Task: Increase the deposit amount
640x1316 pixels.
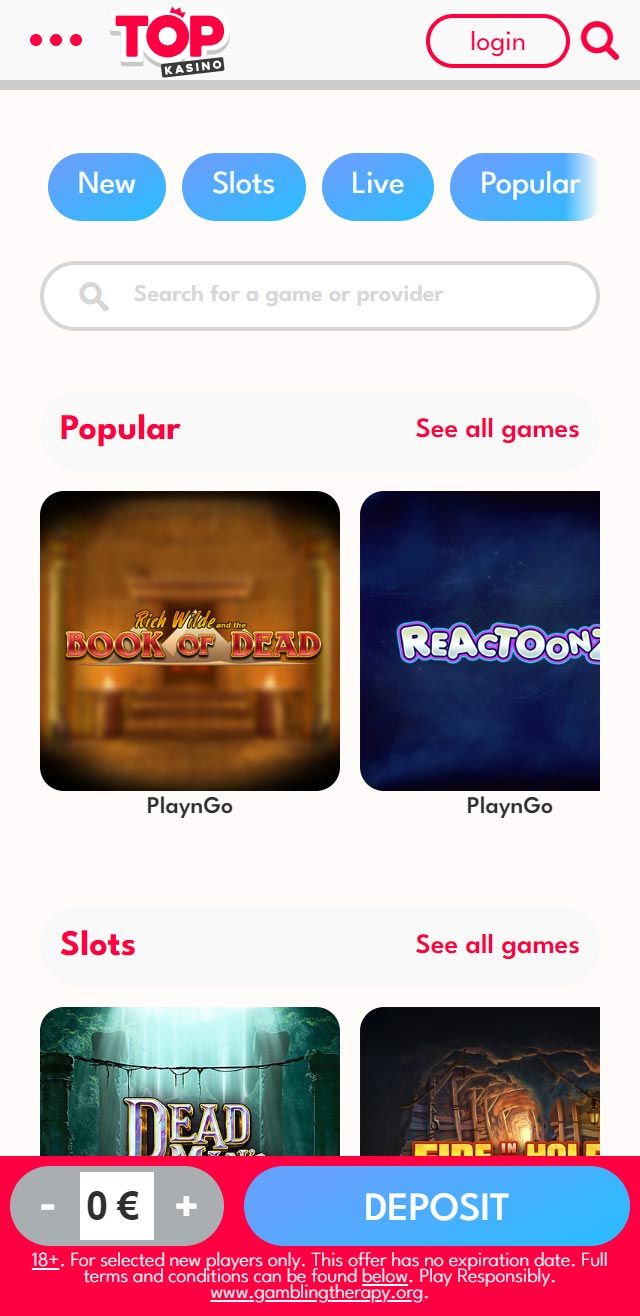Action: pos(186,1206)
